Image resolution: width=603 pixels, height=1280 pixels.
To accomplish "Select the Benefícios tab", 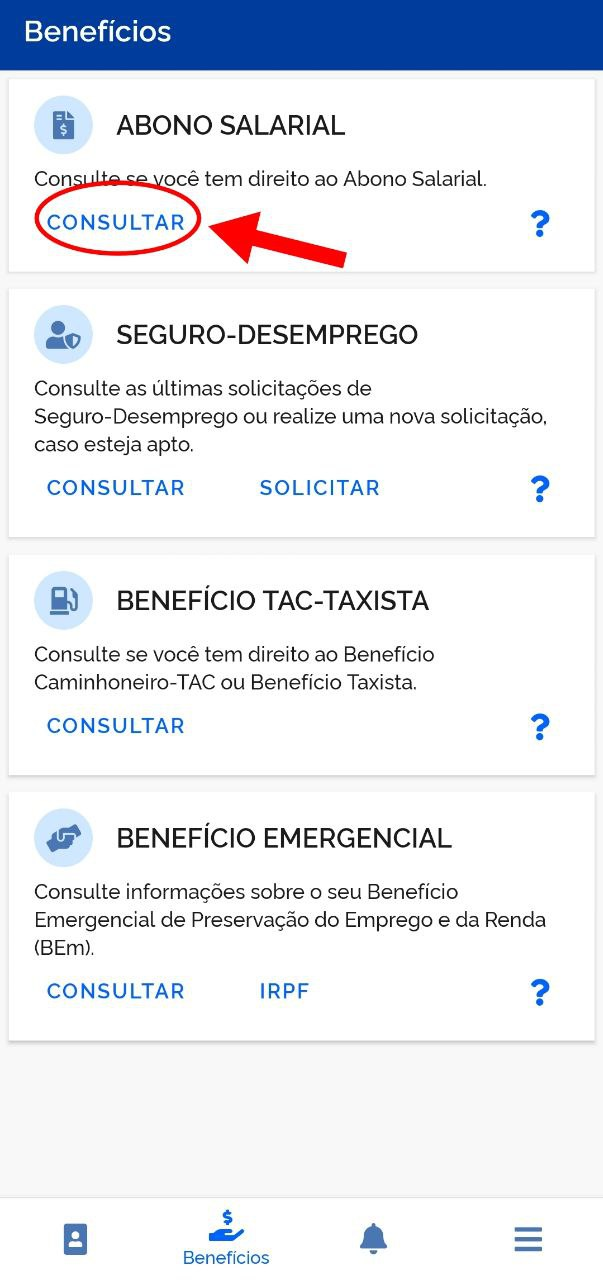I will pos(226,1238).
